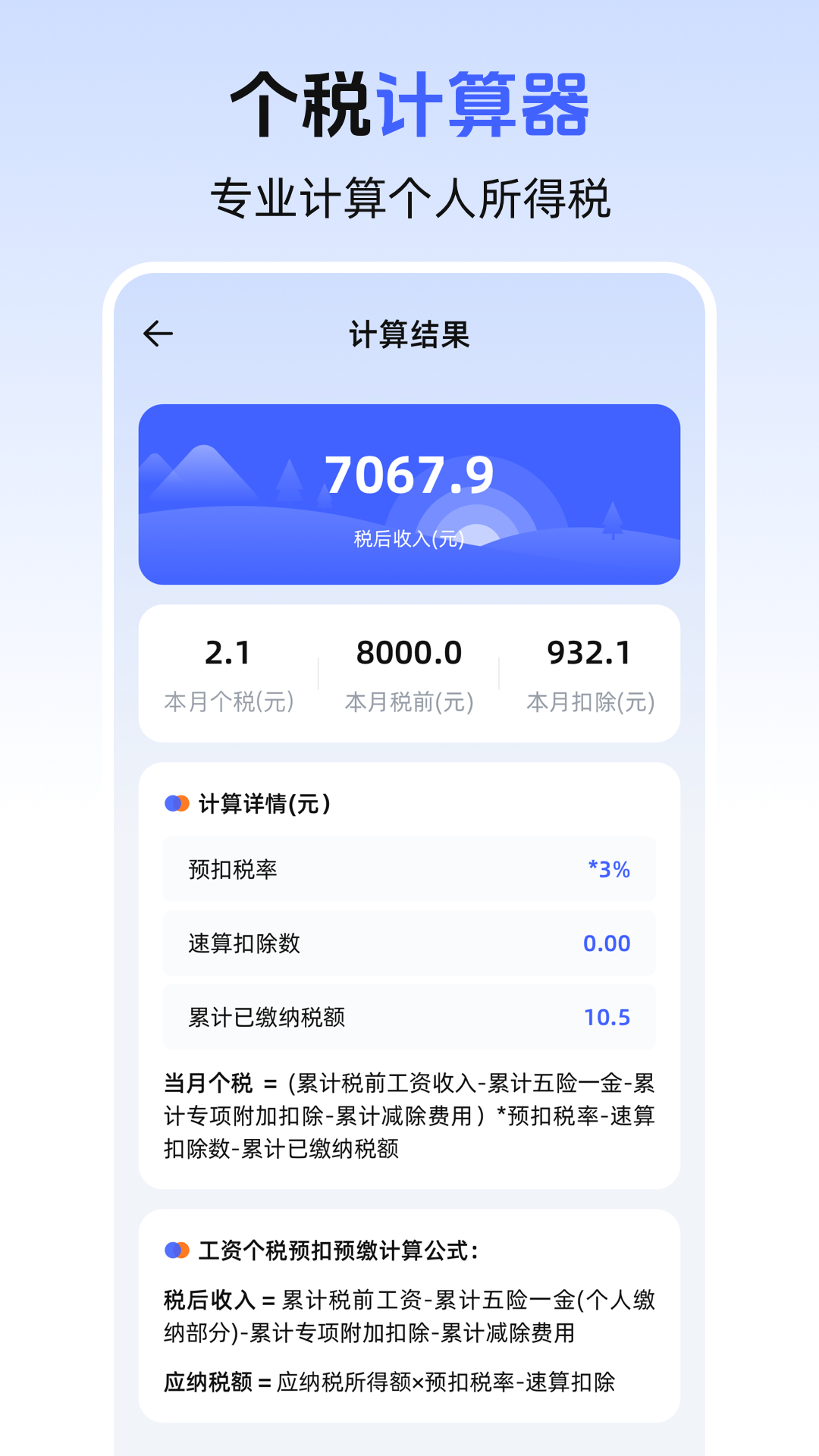The width and height of the screenshot is (819, 1456).
Task: Click the 7067.9 result number
Action: (x=409, y=472)
